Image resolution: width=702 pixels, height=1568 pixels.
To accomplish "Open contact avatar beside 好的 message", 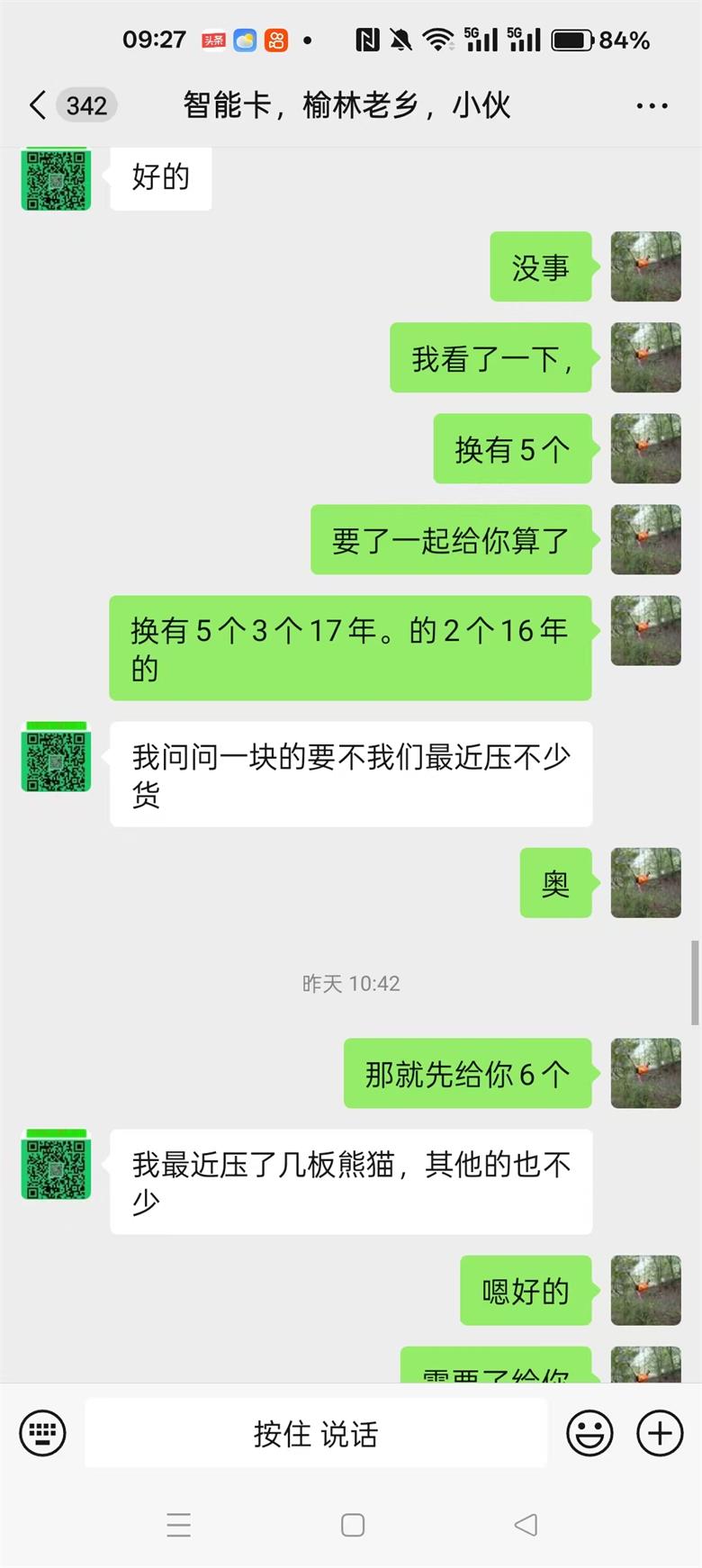I will point(56,180).
